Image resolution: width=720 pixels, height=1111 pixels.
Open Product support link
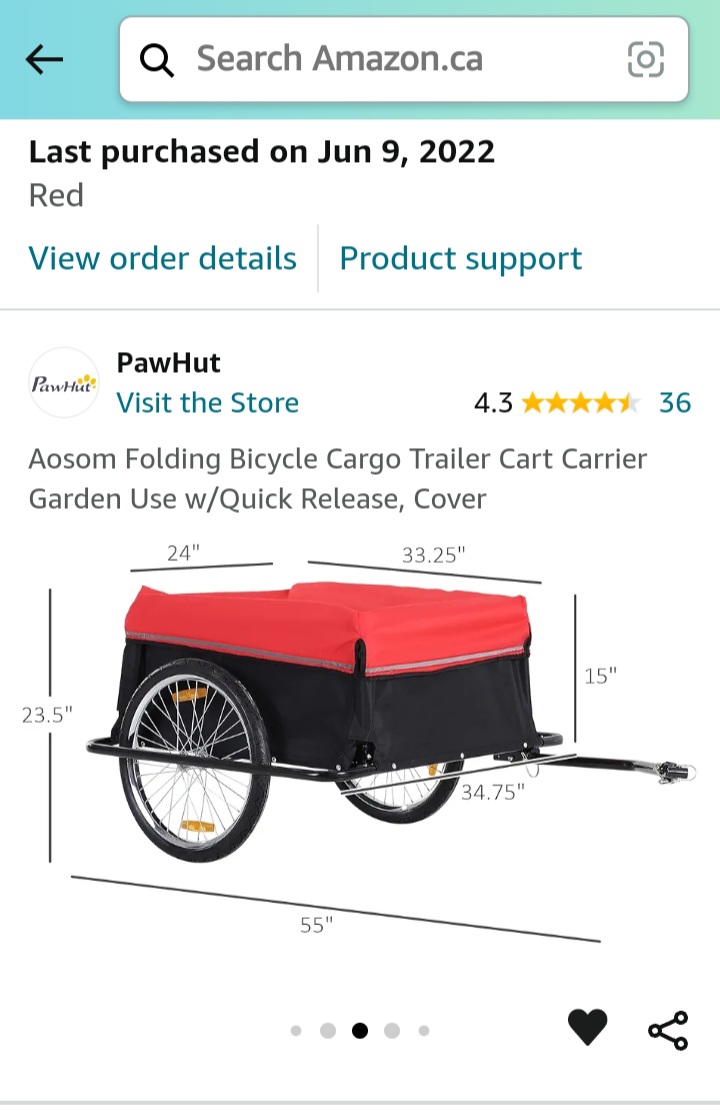coord(460,259)
